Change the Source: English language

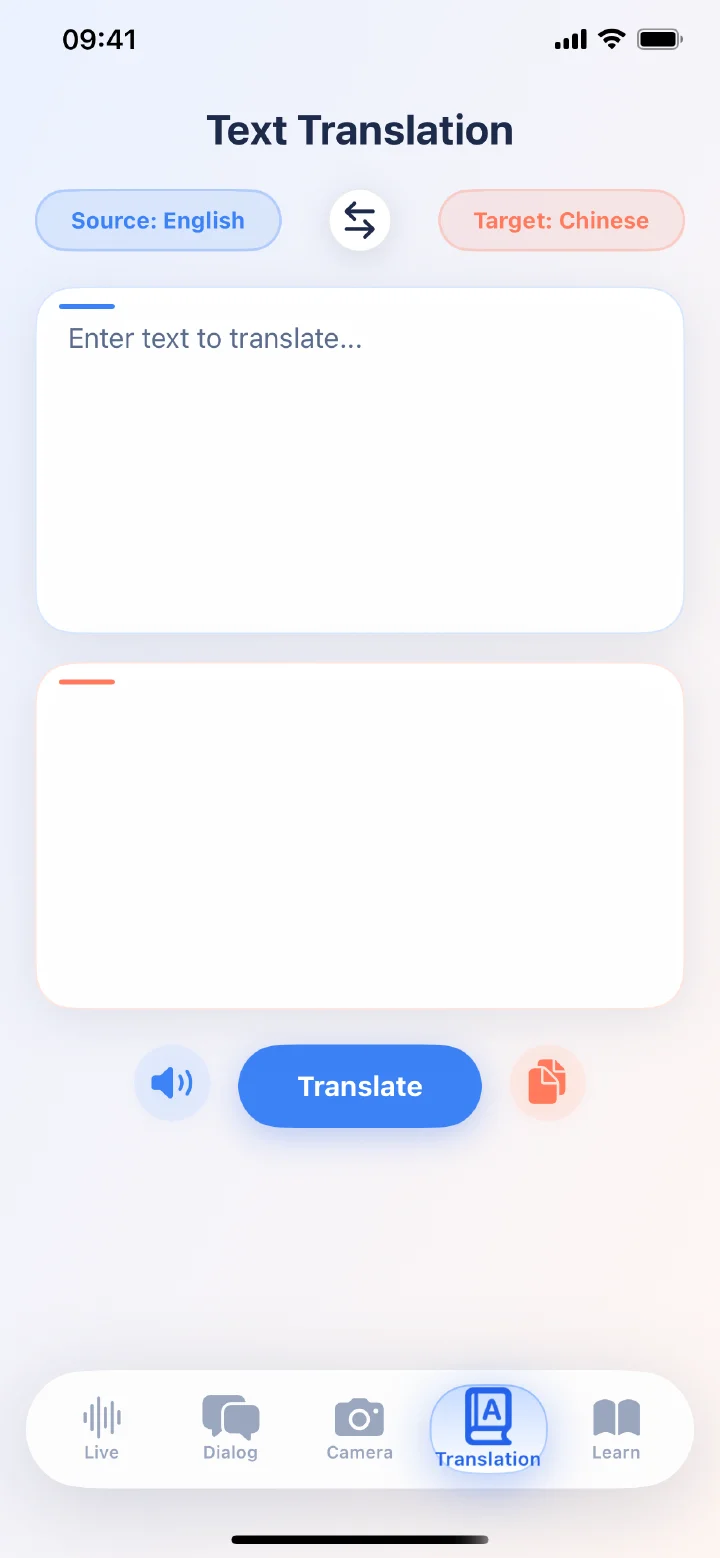[x=158, y=220]
